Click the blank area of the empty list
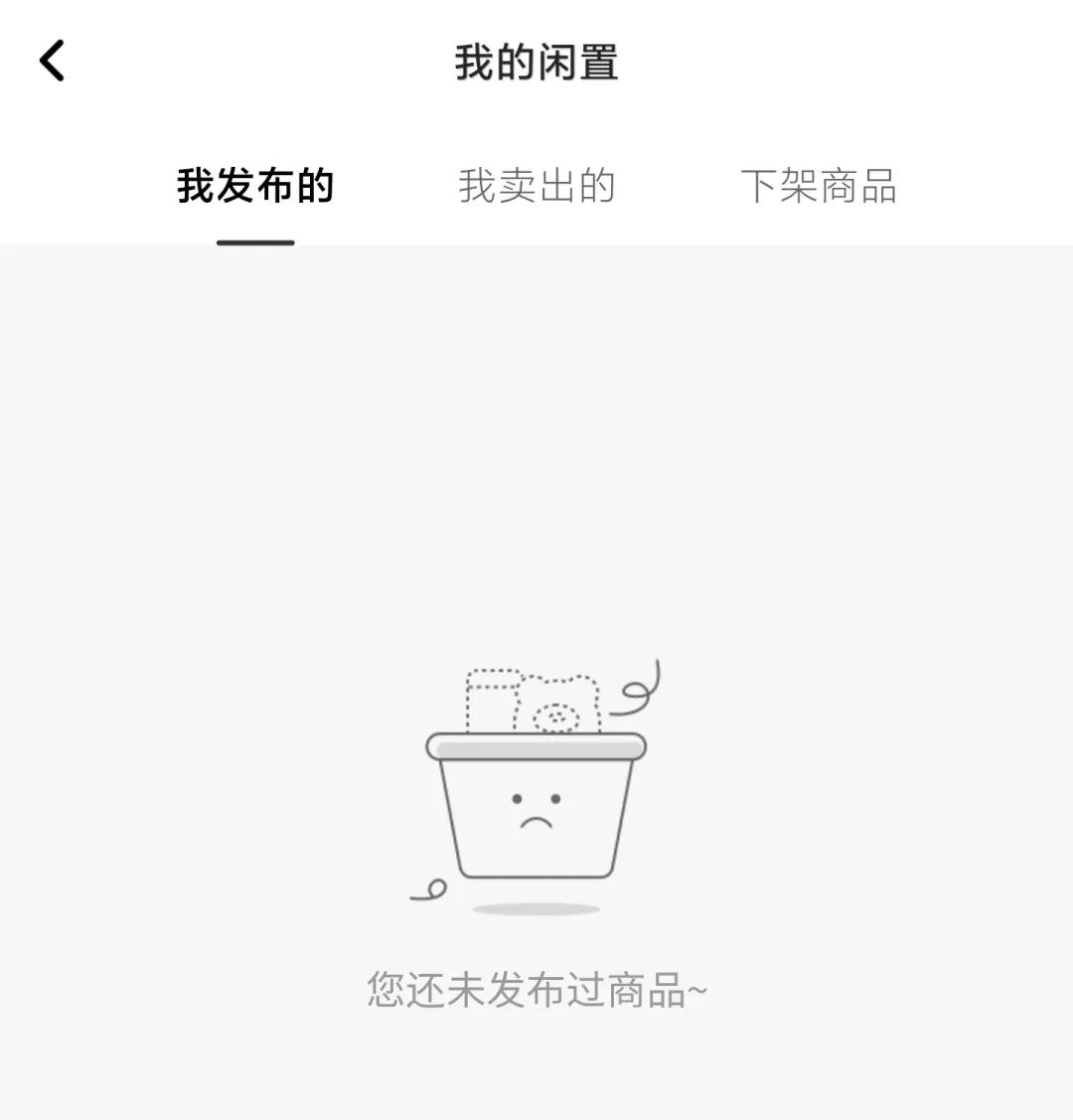 point(536,417)
